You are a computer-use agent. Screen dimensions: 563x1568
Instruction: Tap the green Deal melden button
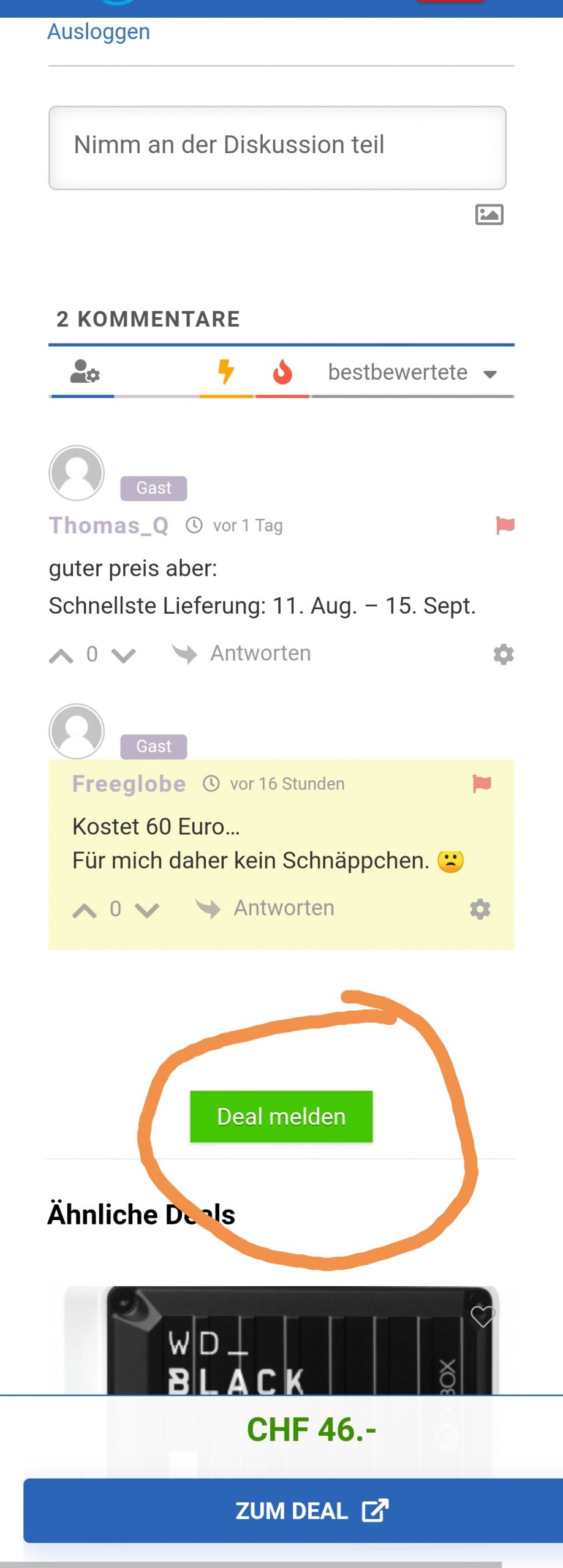pyautogui.click(x=281, y=1117)
